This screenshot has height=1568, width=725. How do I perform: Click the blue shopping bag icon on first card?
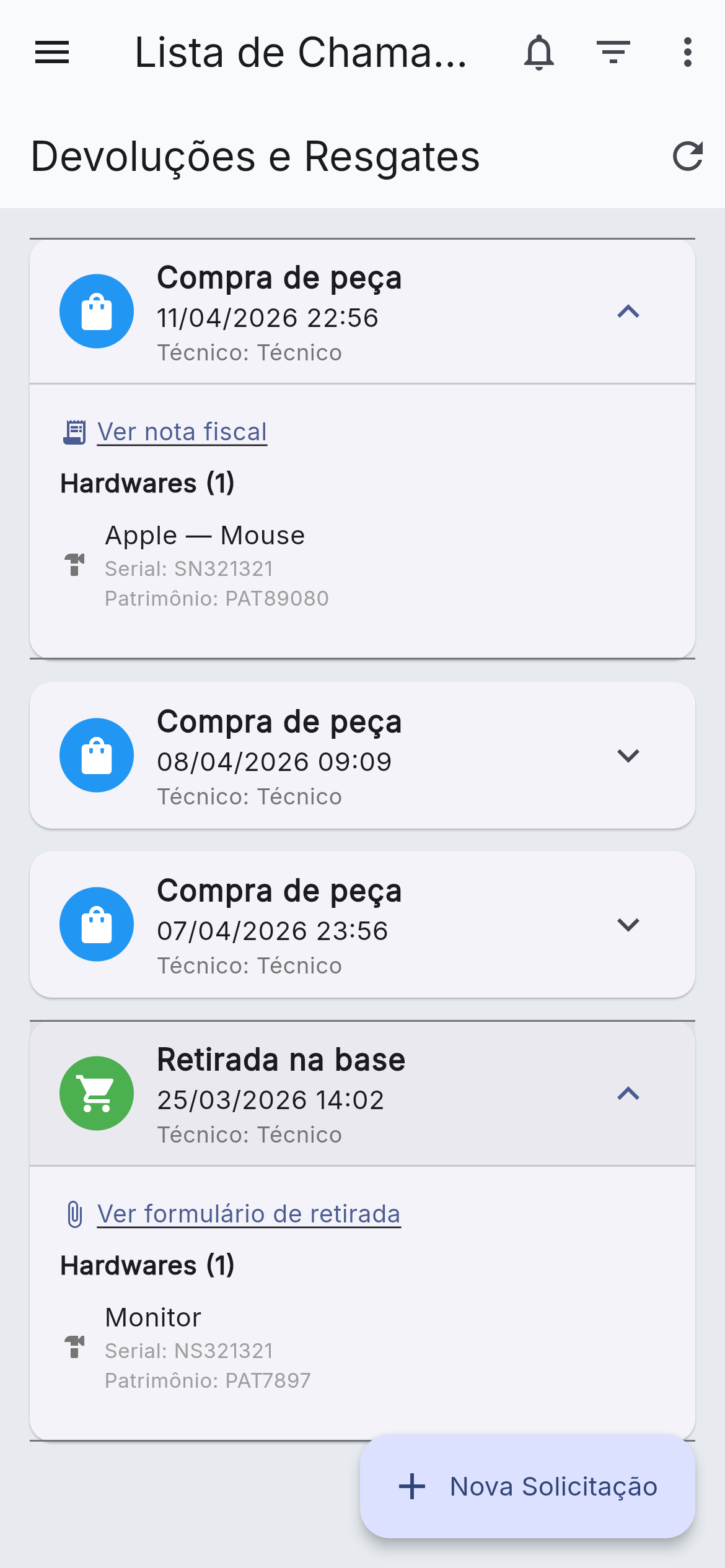click(96, 311)
